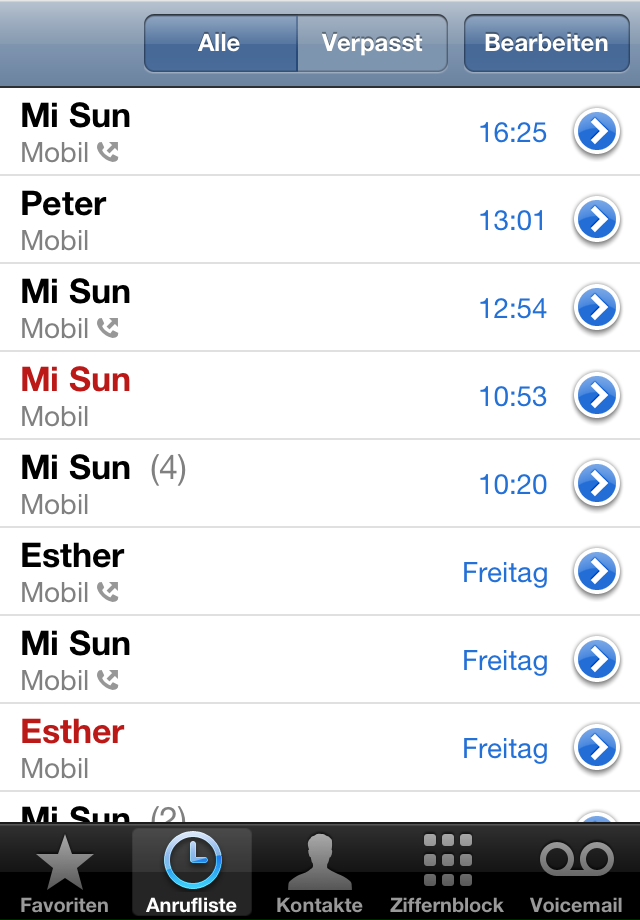The image size is (640, 920).
Task: Tap the Bearbeiten button
Action: click(x=546, y=44)
